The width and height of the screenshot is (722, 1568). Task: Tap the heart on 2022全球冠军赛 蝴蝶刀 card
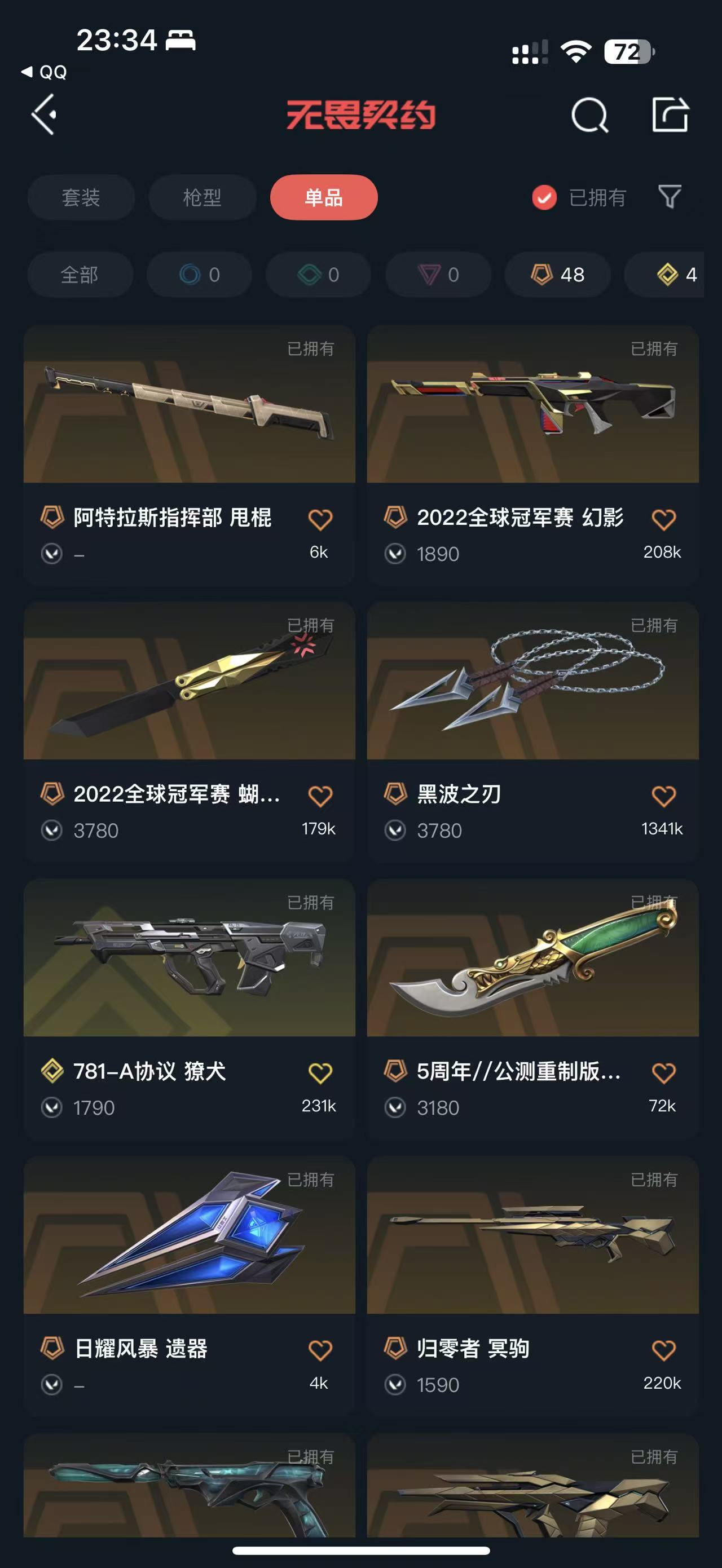(320, 796)
